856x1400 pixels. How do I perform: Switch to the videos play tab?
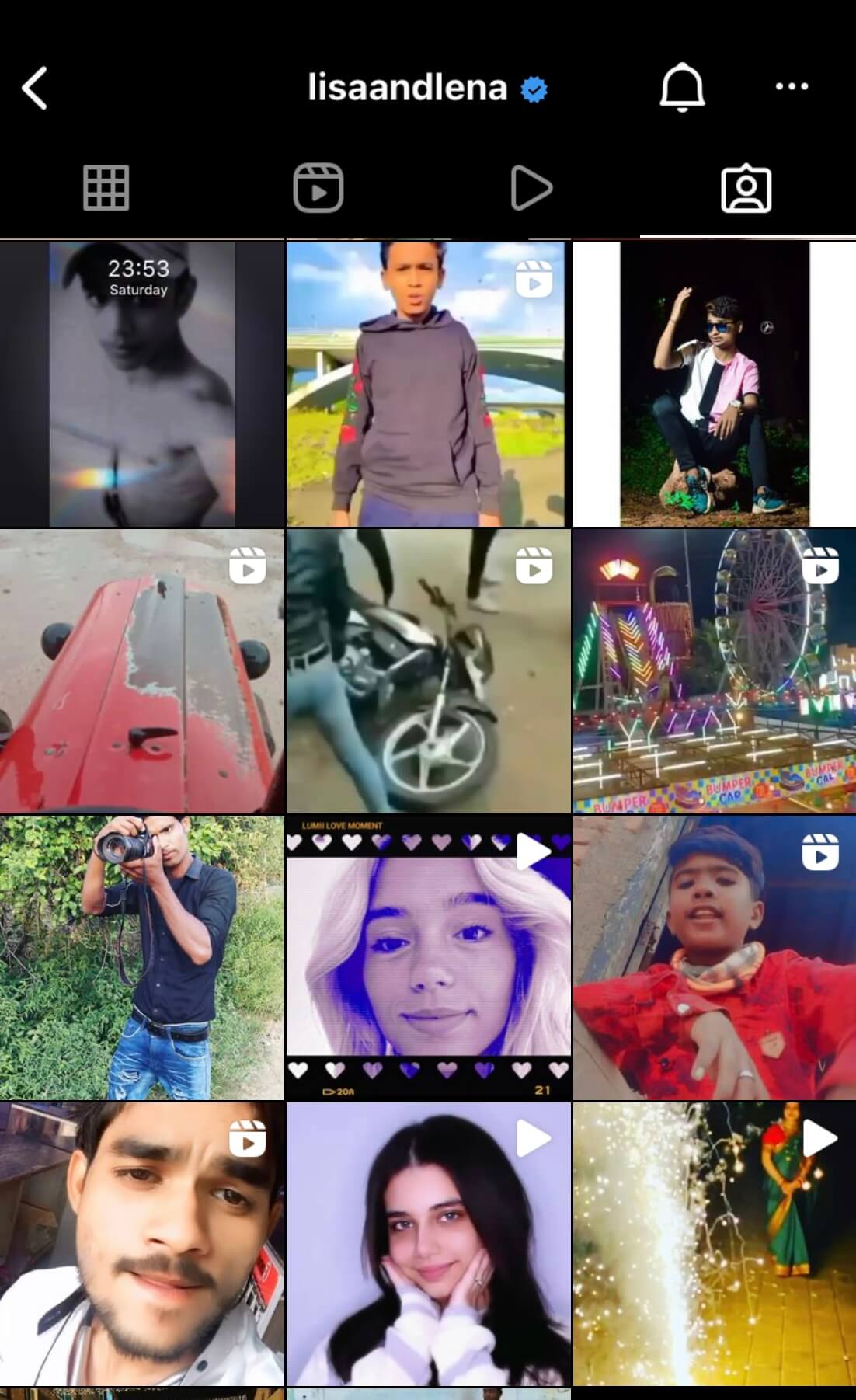tap(532, 188)
